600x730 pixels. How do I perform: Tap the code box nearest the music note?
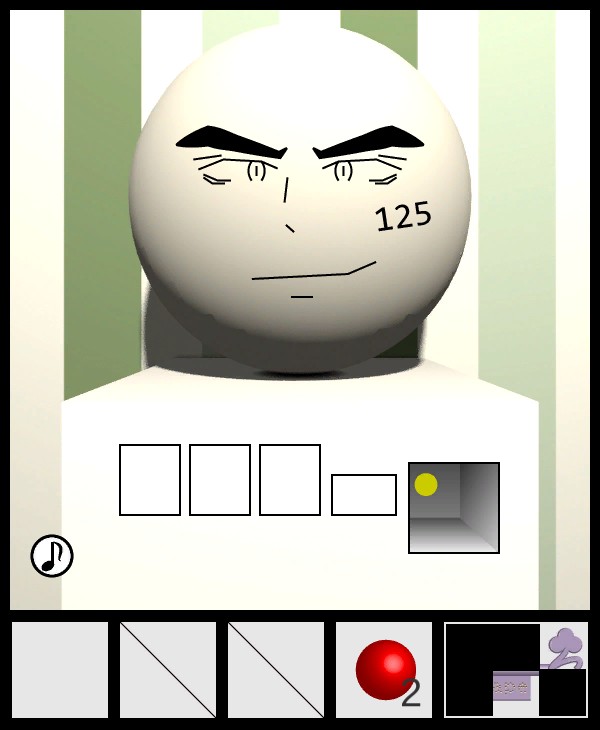(x=150, y=480)
